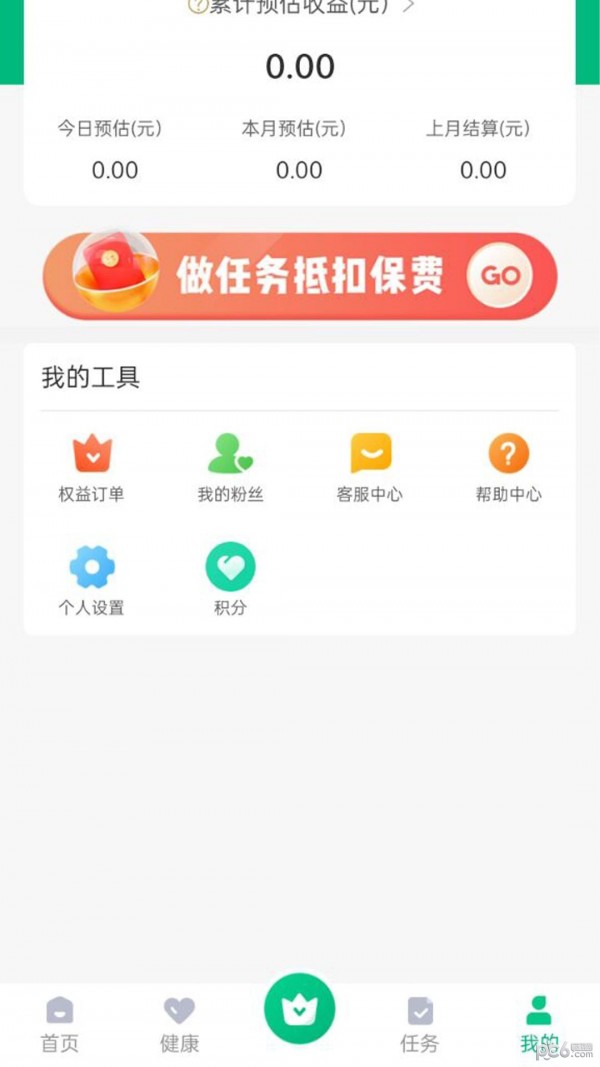The height and width of the screenshot is (1067, 600).
Task: View 我的粉丝
Action: coord(230,466)
